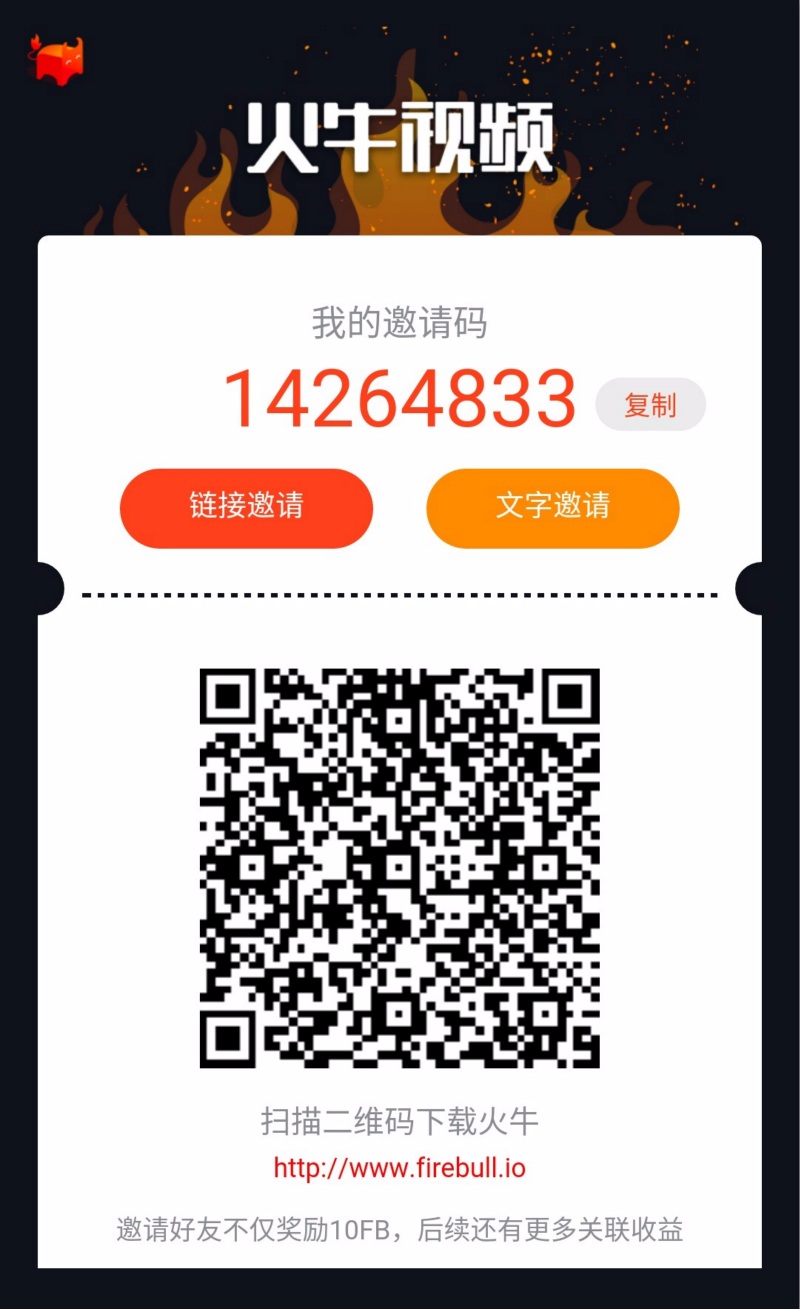Tap the 链接邀请 button
Viewport: 800px width, 1309px height.
[246, 507]
